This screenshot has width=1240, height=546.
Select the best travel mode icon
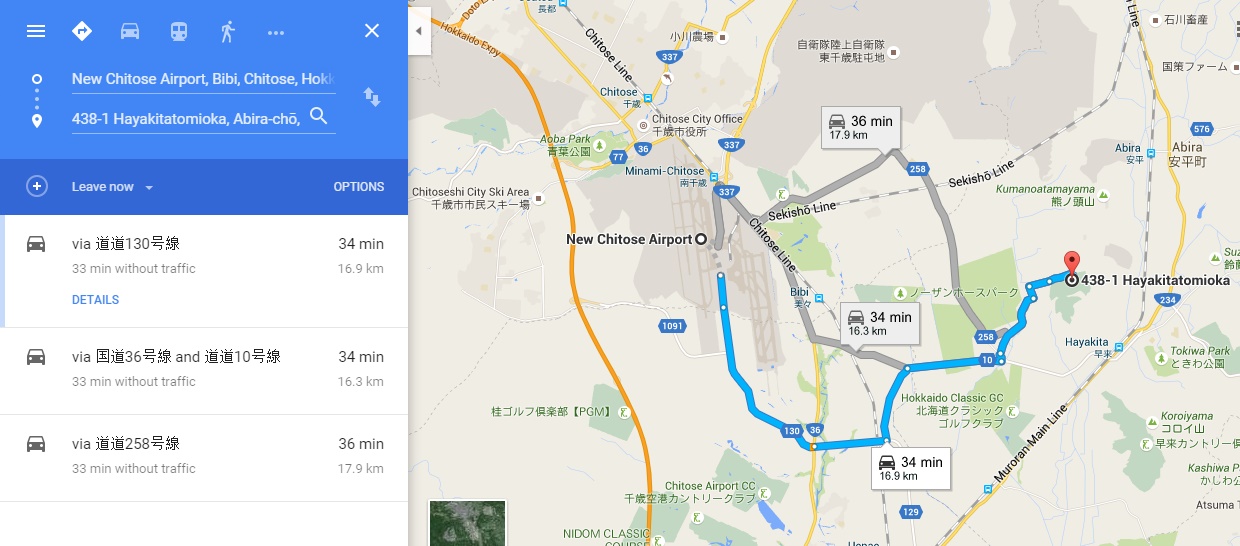(82, 31)
